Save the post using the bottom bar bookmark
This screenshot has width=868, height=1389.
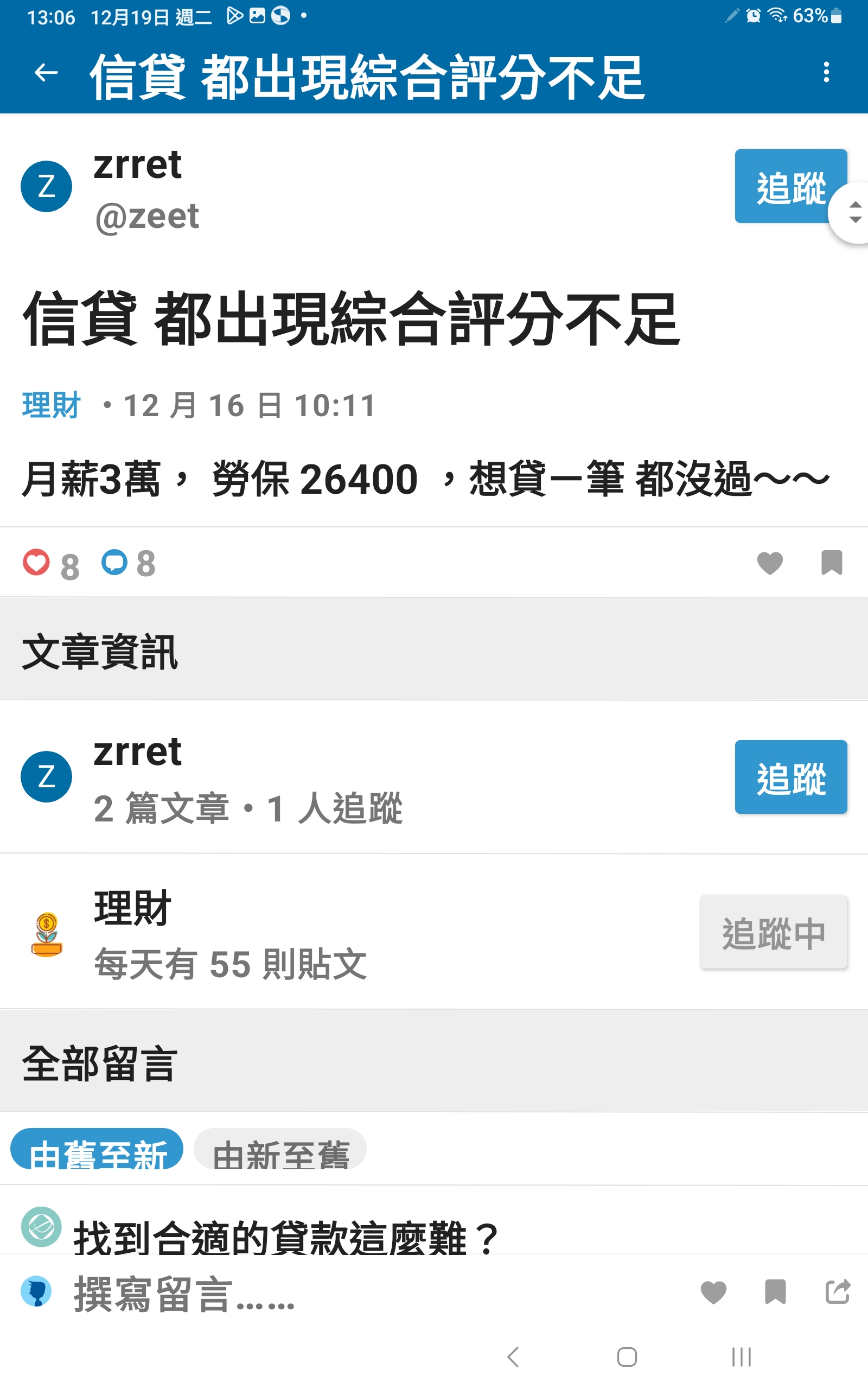(x=775, y=1292)
